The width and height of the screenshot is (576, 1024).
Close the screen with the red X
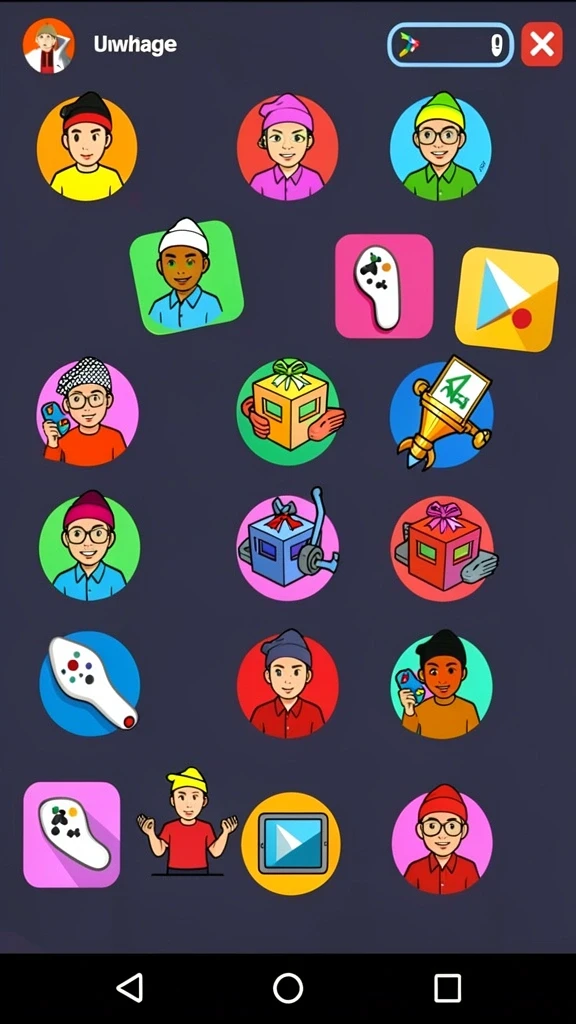pos(541,44)
